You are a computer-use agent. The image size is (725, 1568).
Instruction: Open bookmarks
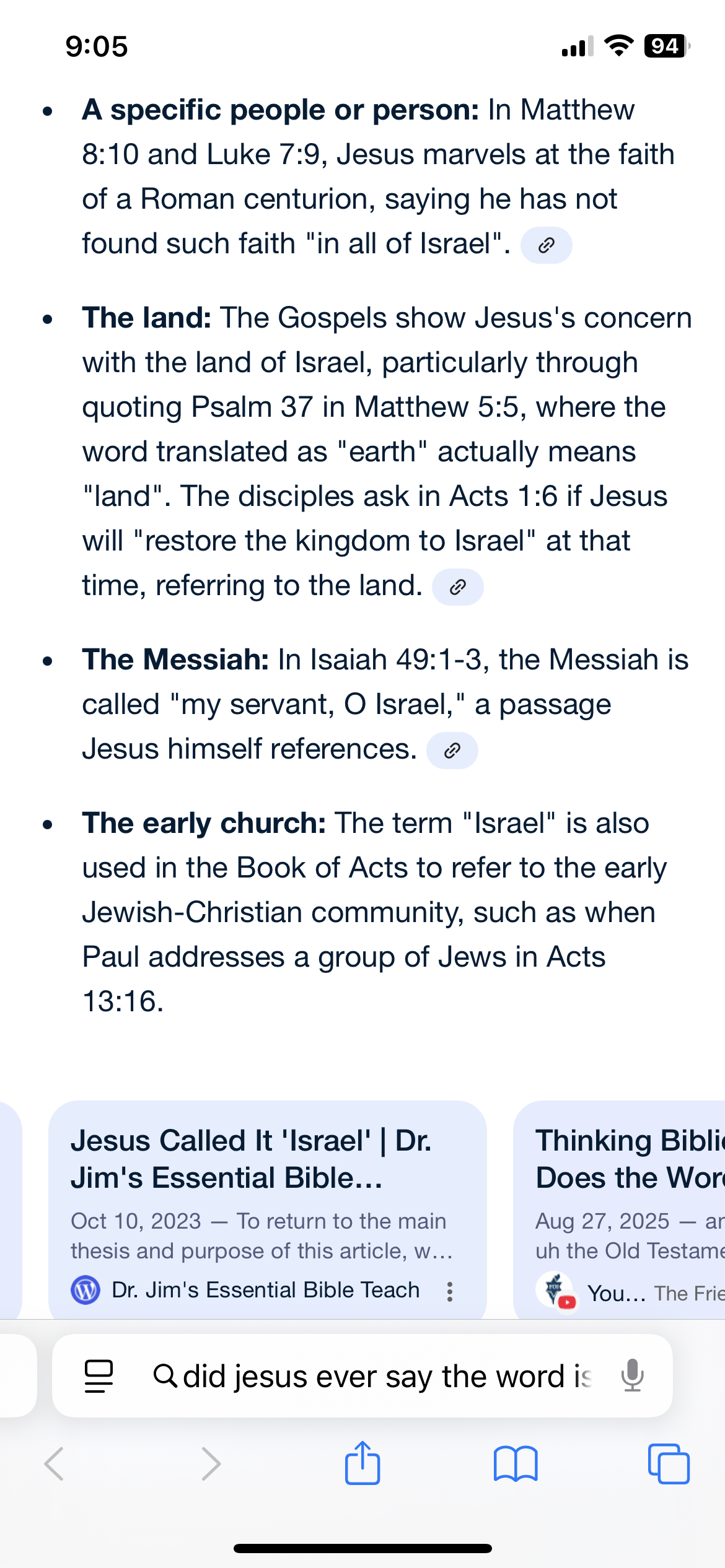click(x=516, y=1464)
